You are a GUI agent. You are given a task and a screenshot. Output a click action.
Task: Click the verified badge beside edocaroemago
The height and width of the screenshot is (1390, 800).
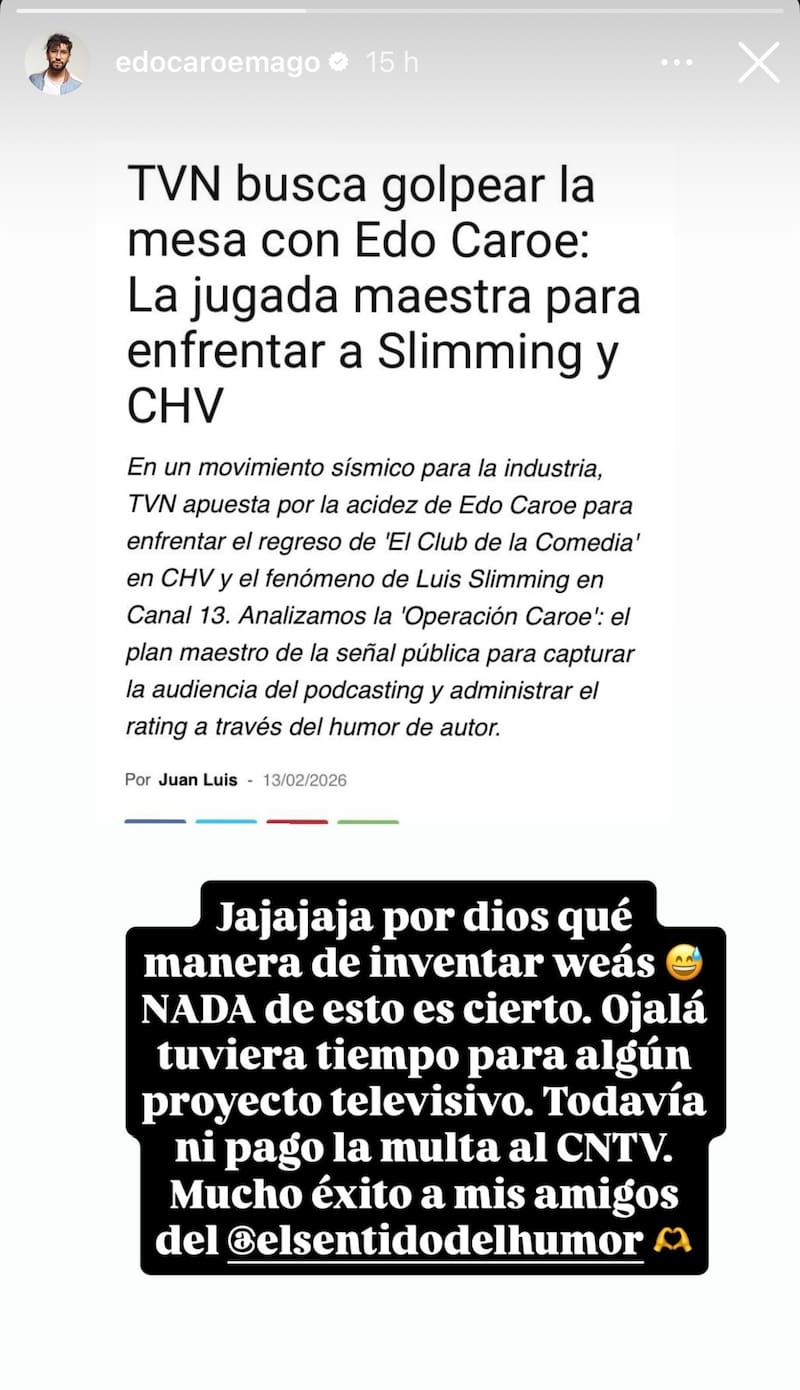pyautogui.click(x=339, y=60)
